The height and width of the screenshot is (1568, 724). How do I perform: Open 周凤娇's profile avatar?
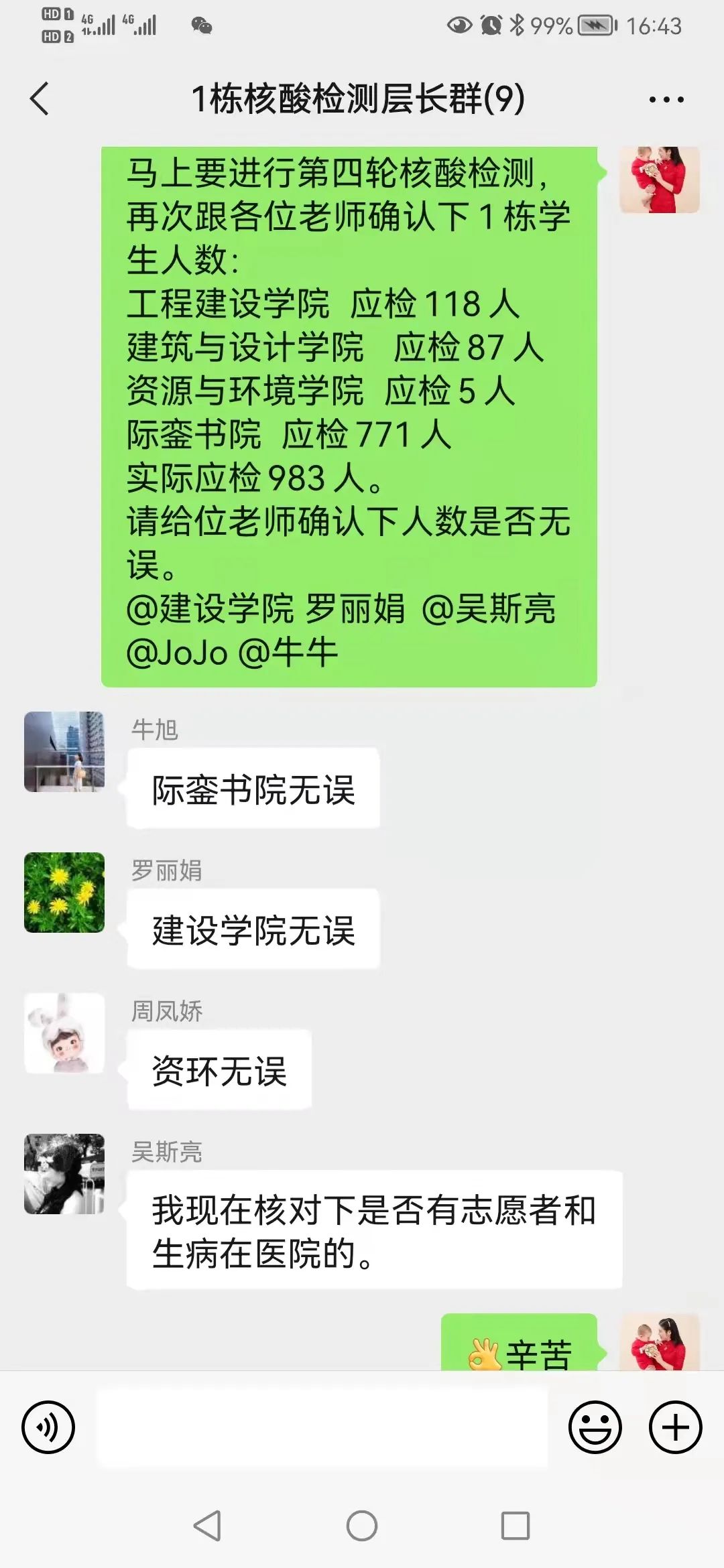coord(64,1033)
